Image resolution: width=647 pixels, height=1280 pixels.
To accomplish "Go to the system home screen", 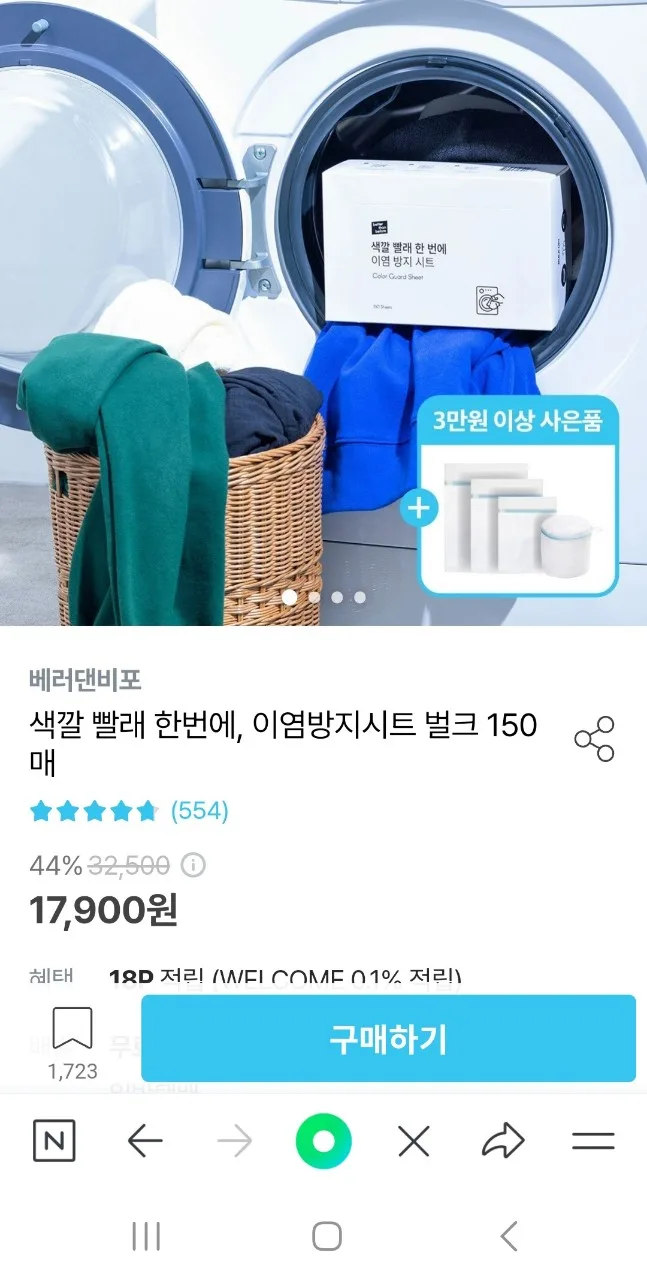I will click(327, 1237).
